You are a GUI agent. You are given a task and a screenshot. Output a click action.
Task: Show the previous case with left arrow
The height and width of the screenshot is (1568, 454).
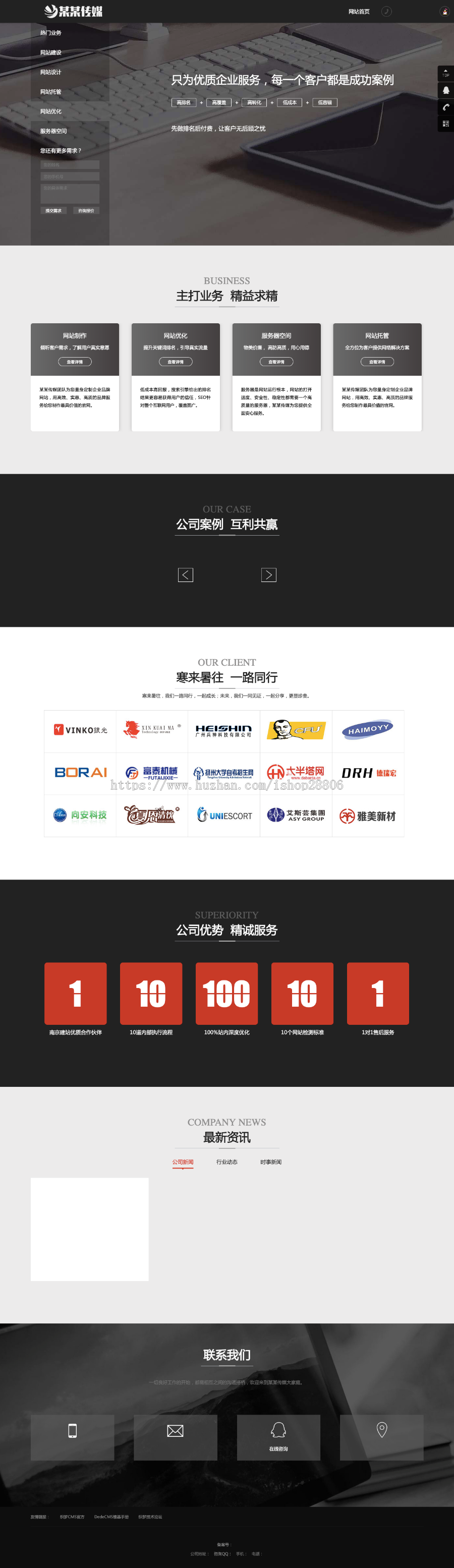(x=186, y=574)
